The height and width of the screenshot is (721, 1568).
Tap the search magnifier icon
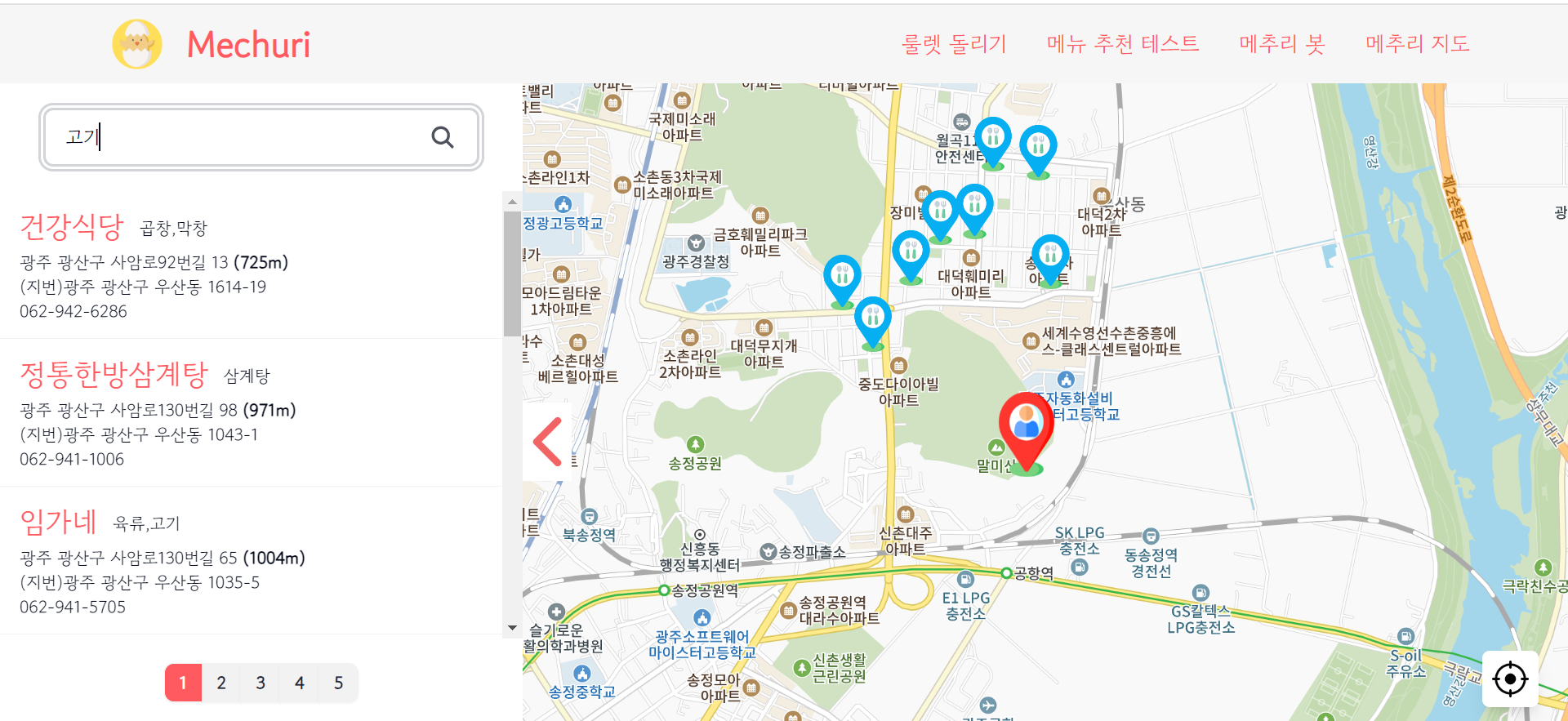[x=443, y=137]
